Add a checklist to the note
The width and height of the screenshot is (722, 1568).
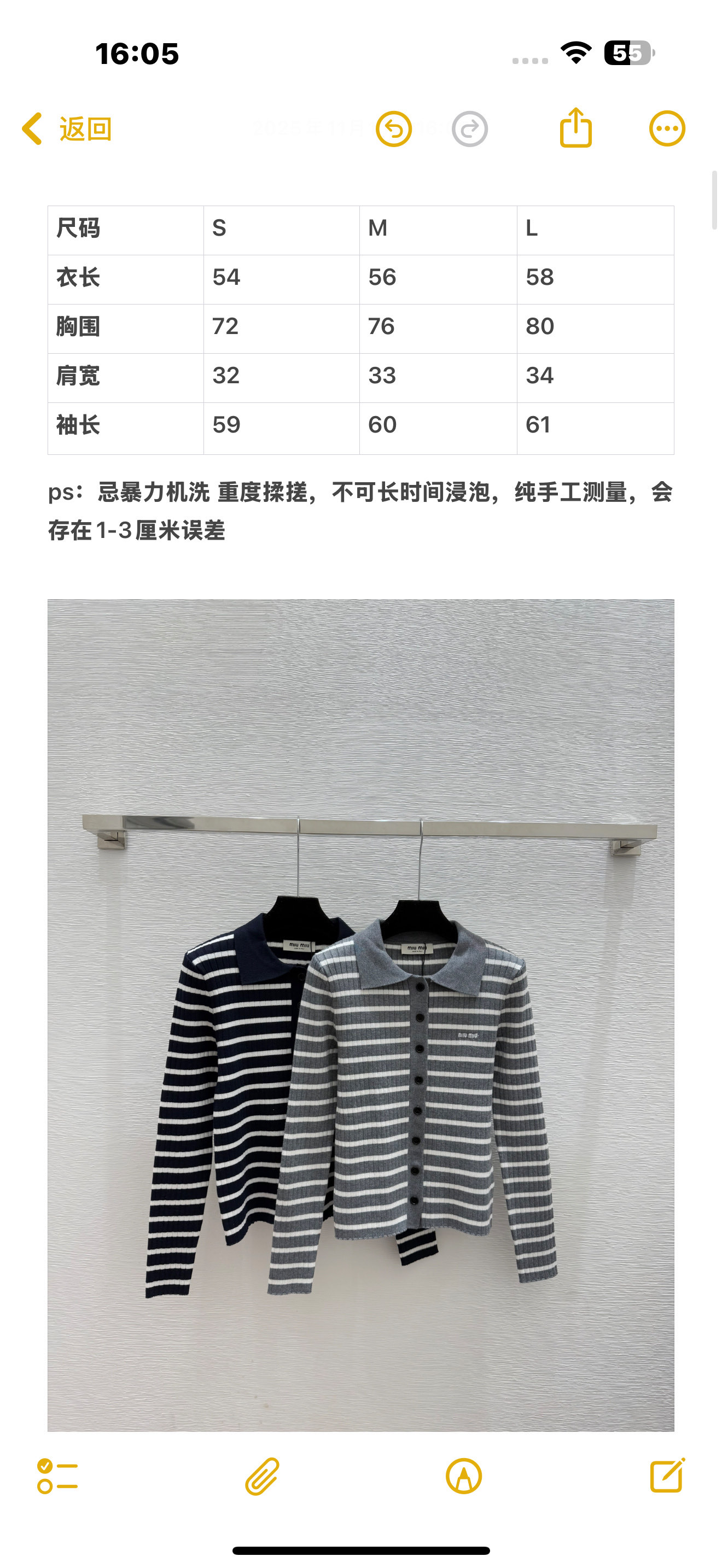pos(57,1476)
